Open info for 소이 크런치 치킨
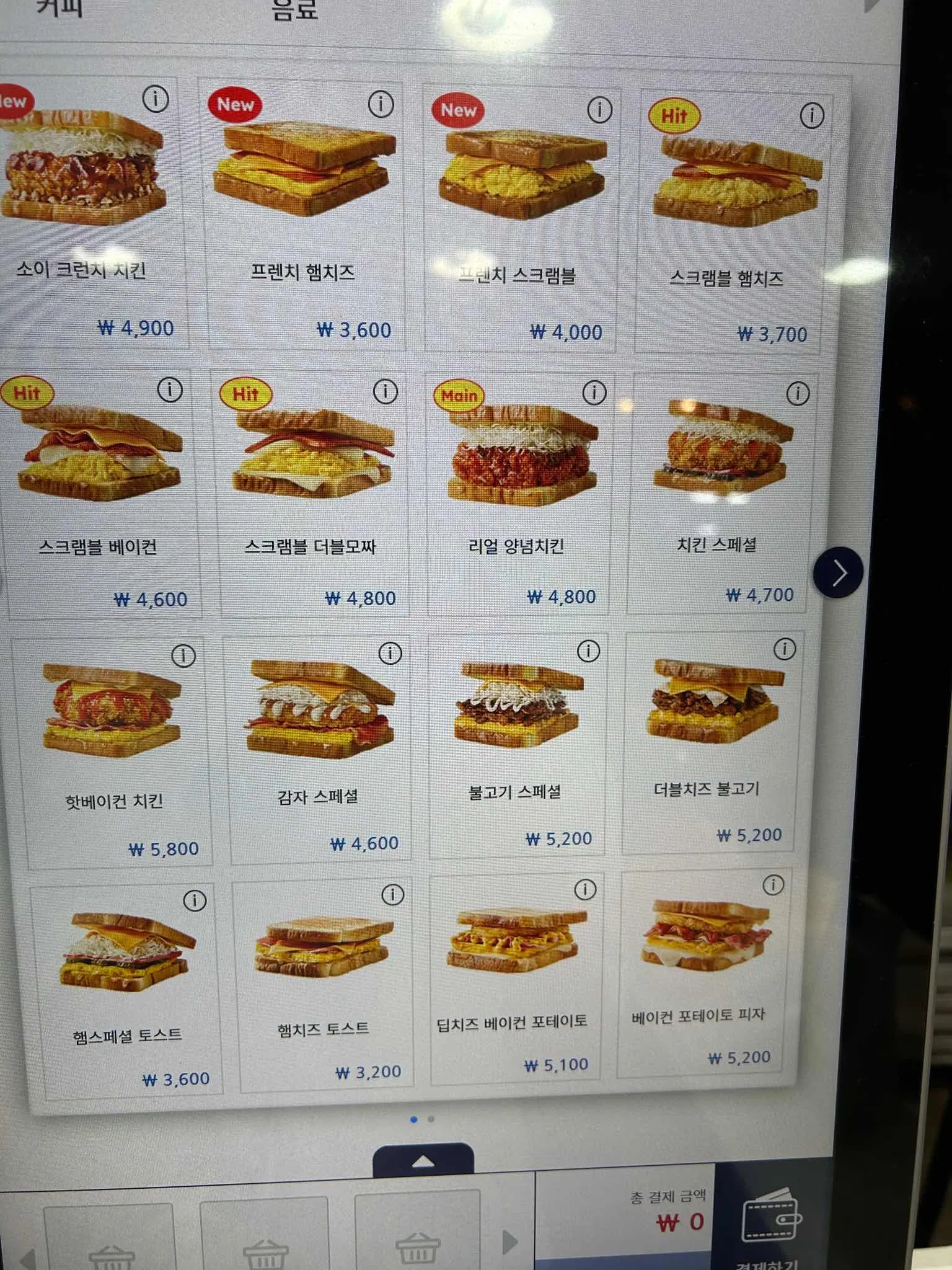The width and height of the screenshot is (952, 1270). [x=154, y=99]
